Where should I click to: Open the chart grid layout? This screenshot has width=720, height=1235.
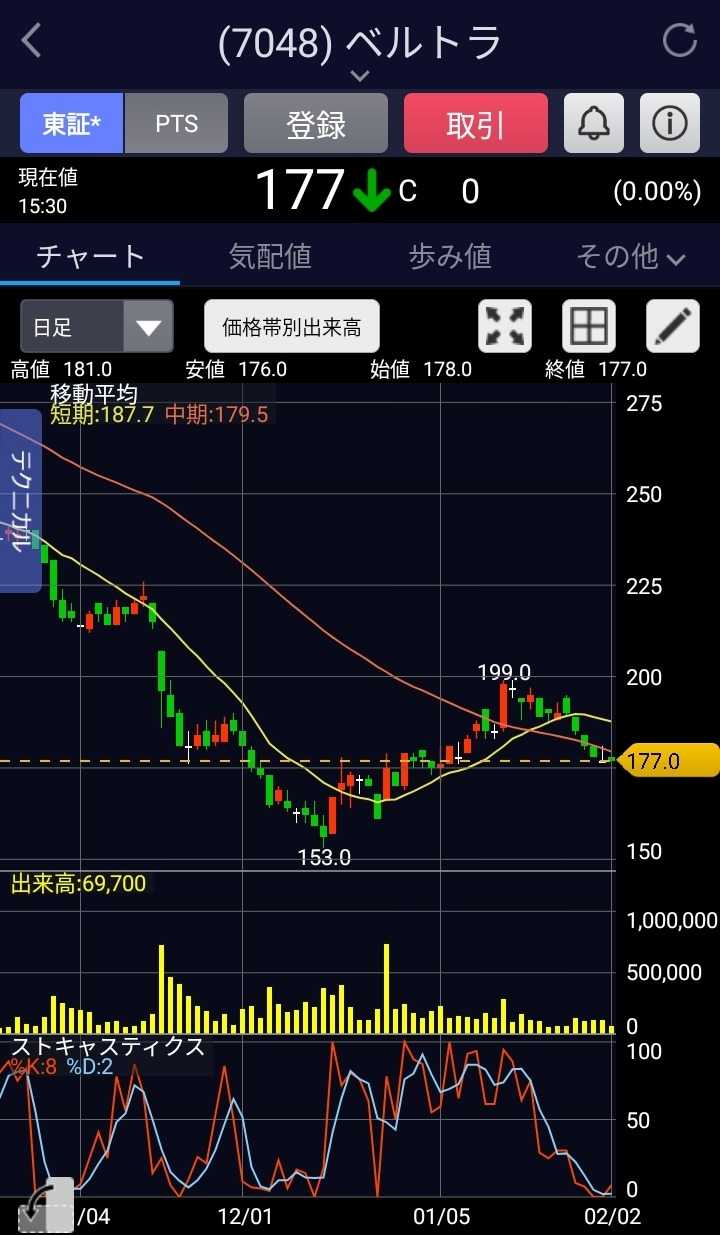(589, 327)
